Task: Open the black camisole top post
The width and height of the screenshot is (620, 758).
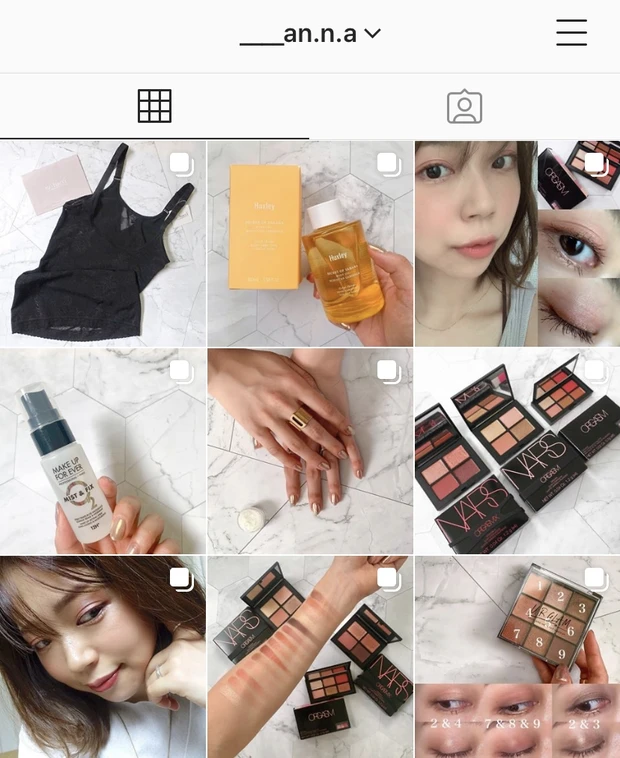Action: 102,243
